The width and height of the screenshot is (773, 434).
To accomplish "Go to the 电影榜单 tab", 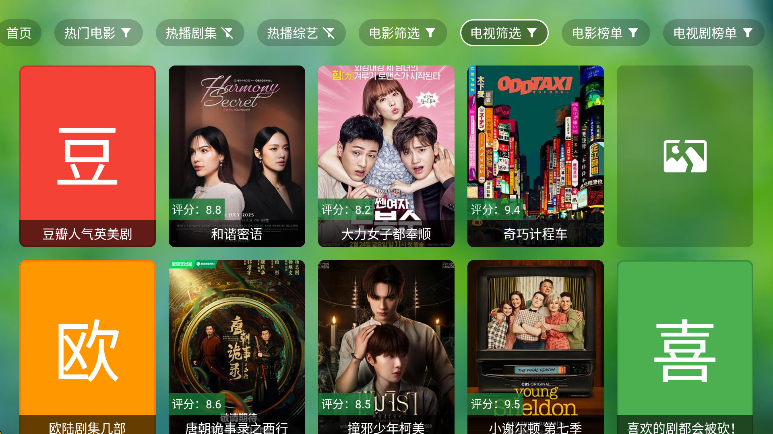I will click(x=605, y=33).
